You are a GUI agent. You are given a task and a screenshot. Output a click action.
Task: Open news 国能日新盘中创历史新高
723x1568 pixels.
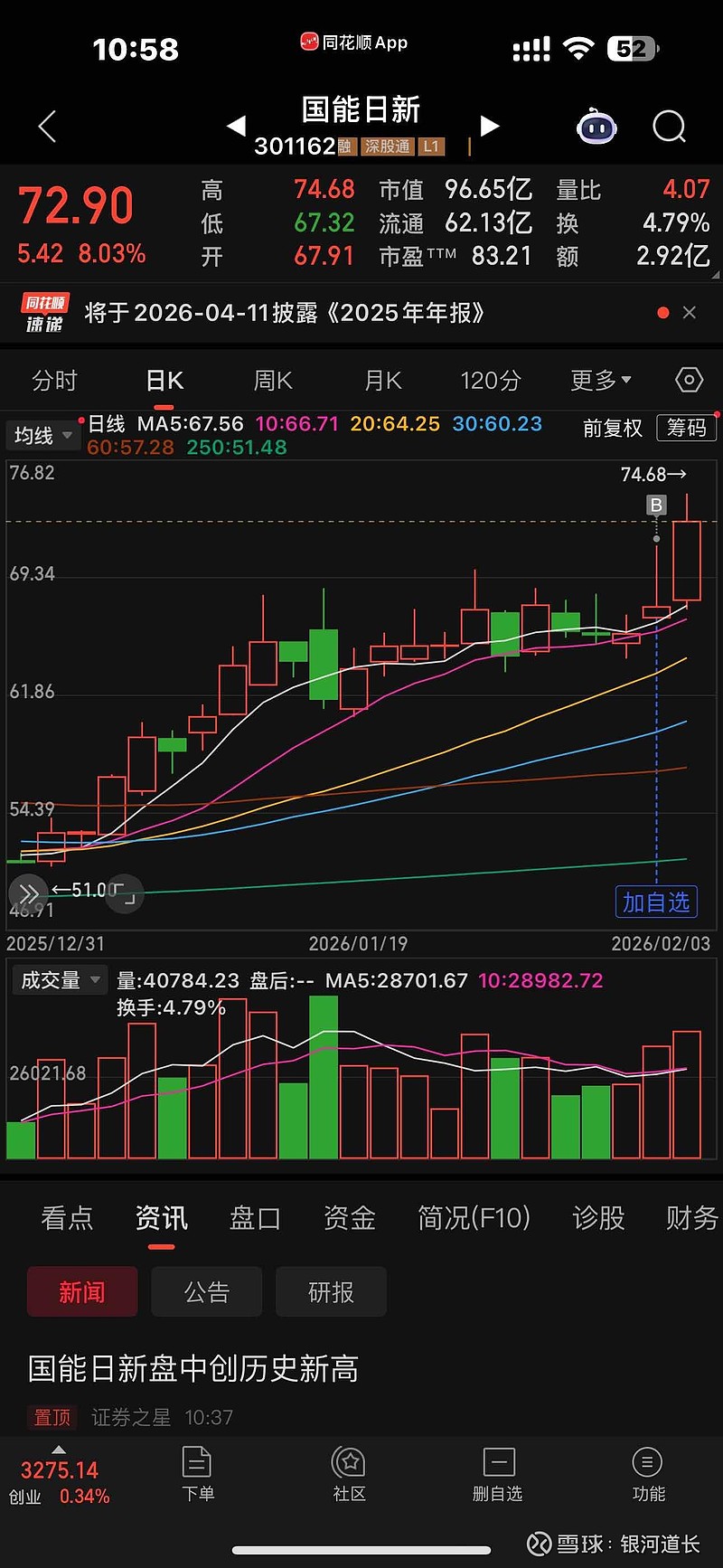[193, 1369]
